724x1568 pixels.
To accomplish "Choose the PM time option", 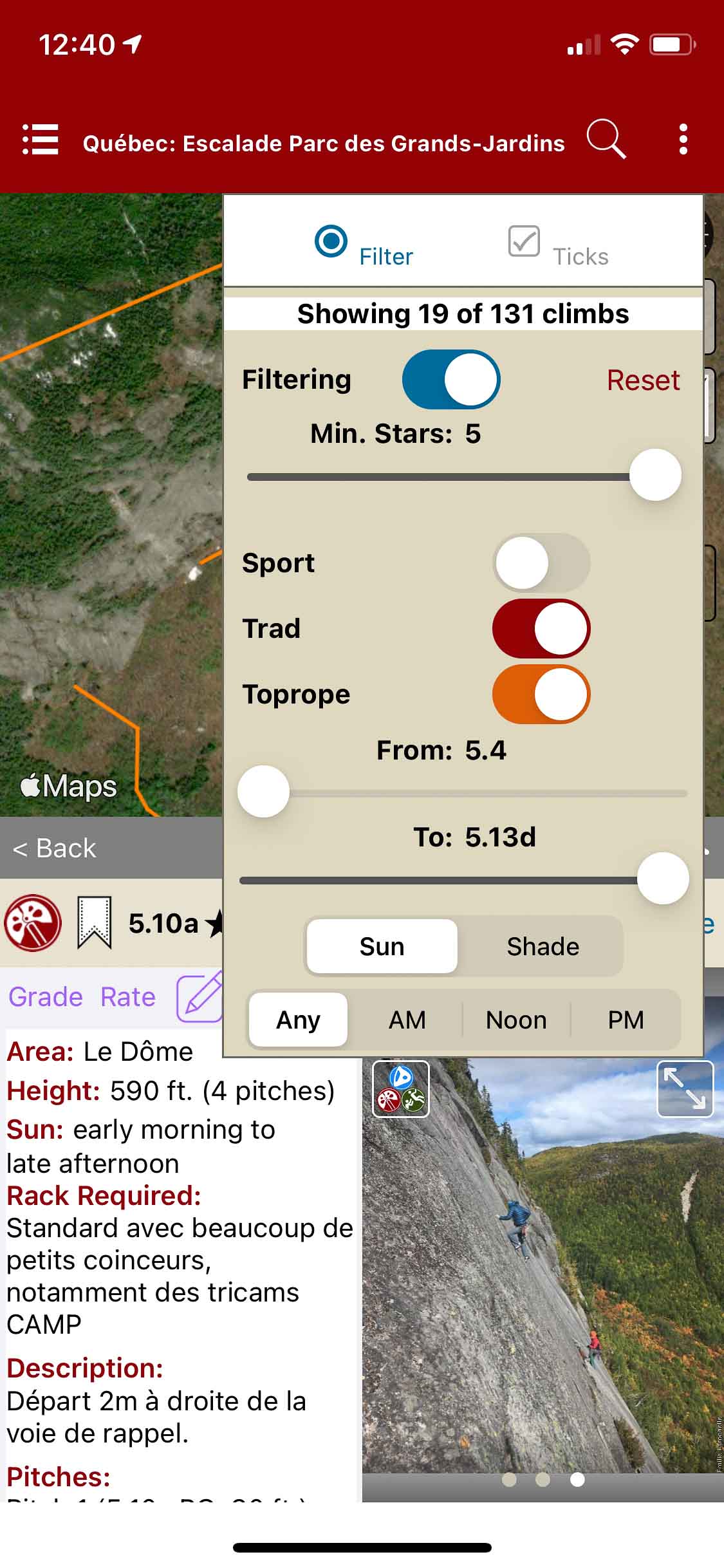I will click(x=626, y=1020).
